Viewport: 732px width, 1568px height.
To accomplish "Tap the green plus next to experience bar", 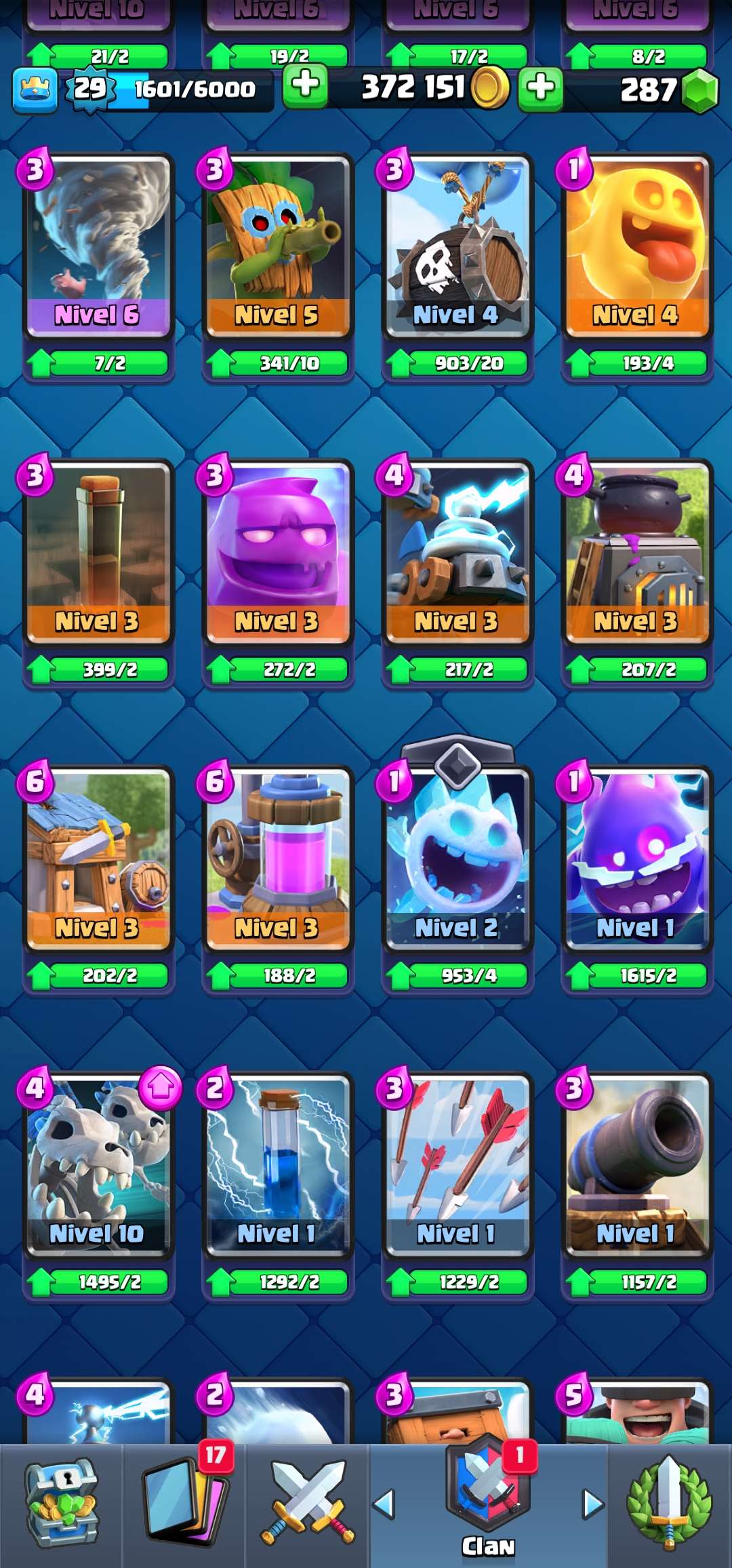I will (x=305, y=86).
